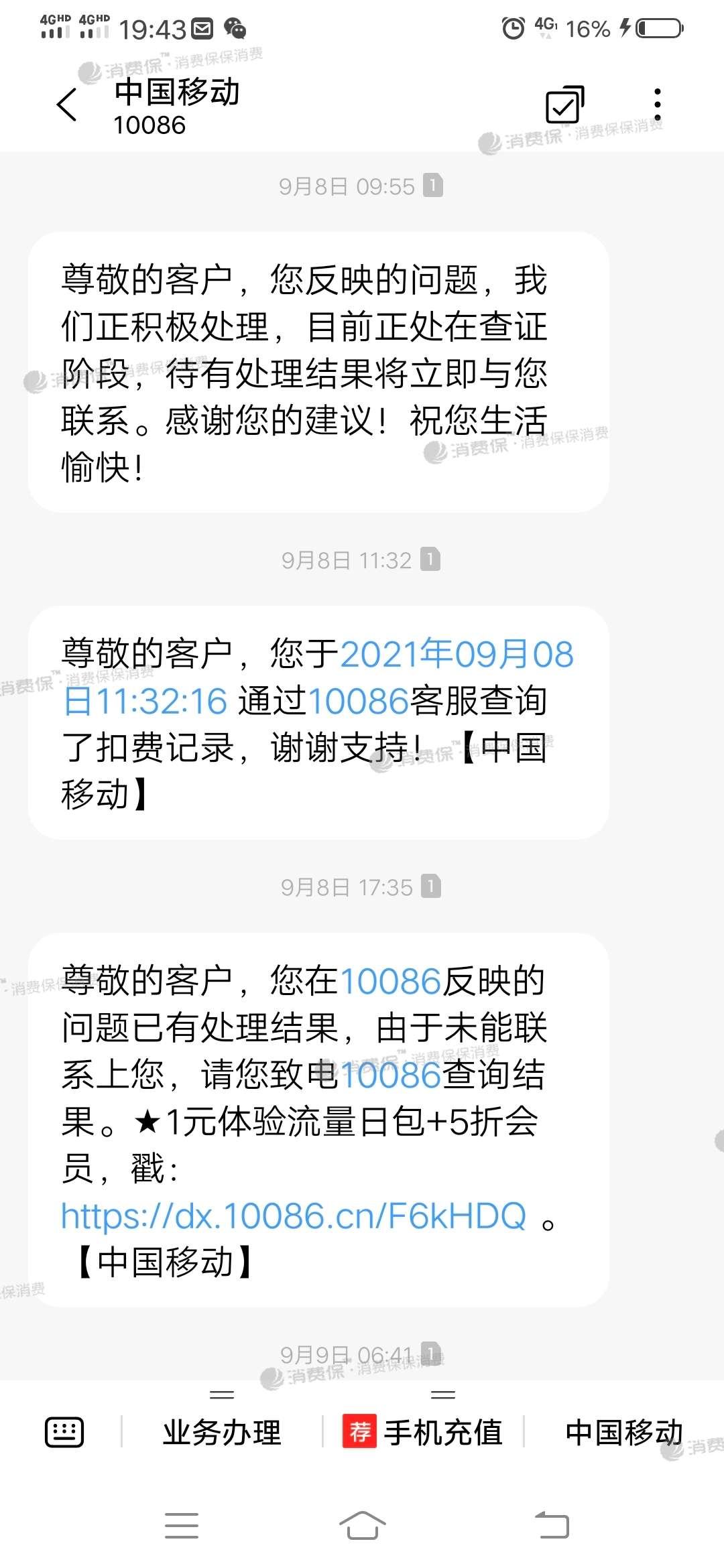
Task: Open recent apps from navigation bar
Action: tap(182, 1526)
